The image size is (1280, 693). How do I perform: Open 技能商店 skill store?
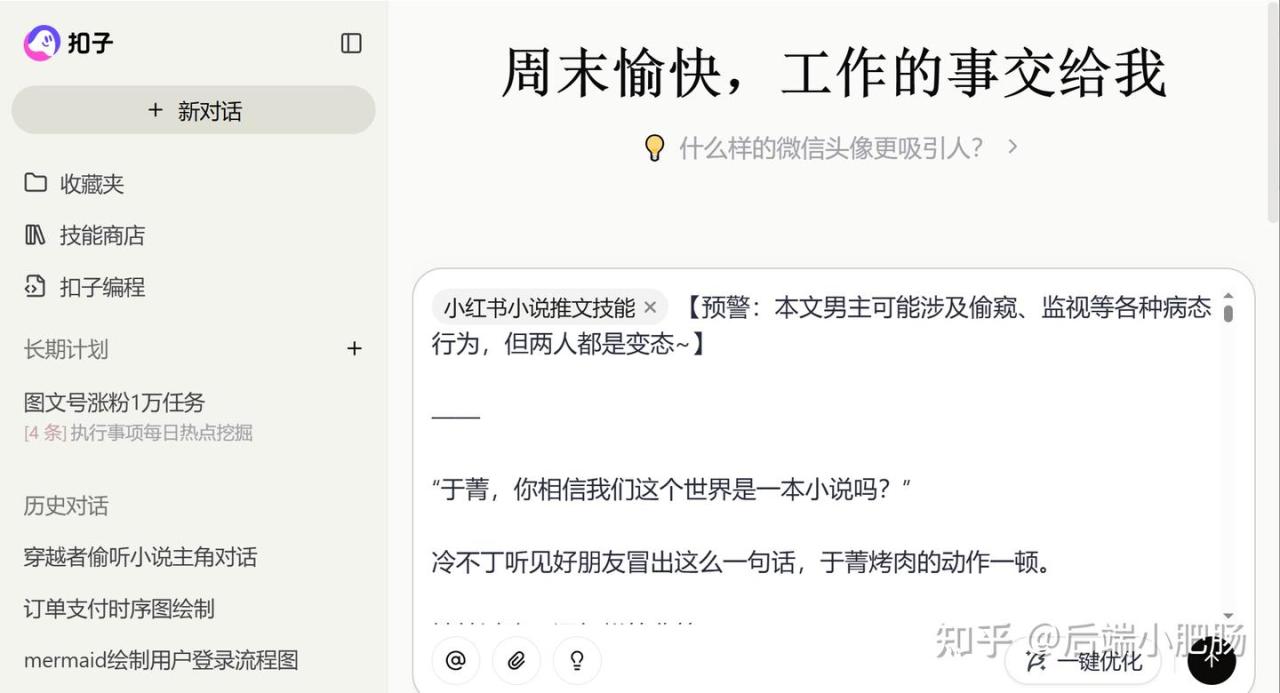tap(100, 235)
